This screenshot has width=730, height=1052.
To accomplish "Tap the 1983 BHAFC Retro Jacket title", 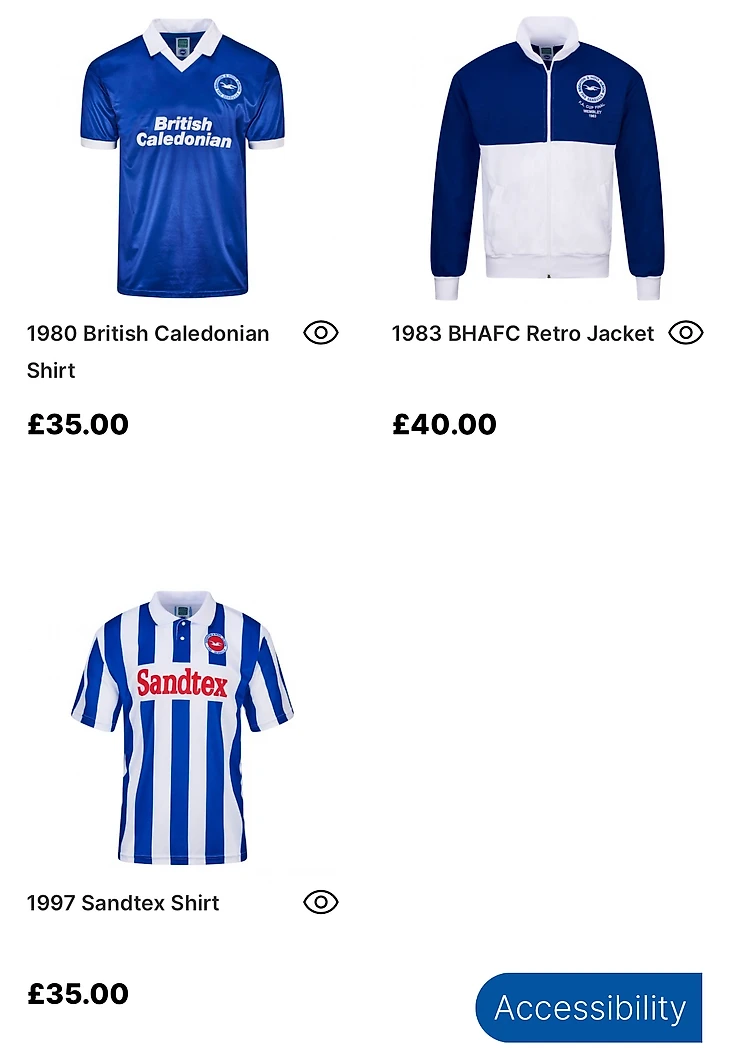I will 522,334.
